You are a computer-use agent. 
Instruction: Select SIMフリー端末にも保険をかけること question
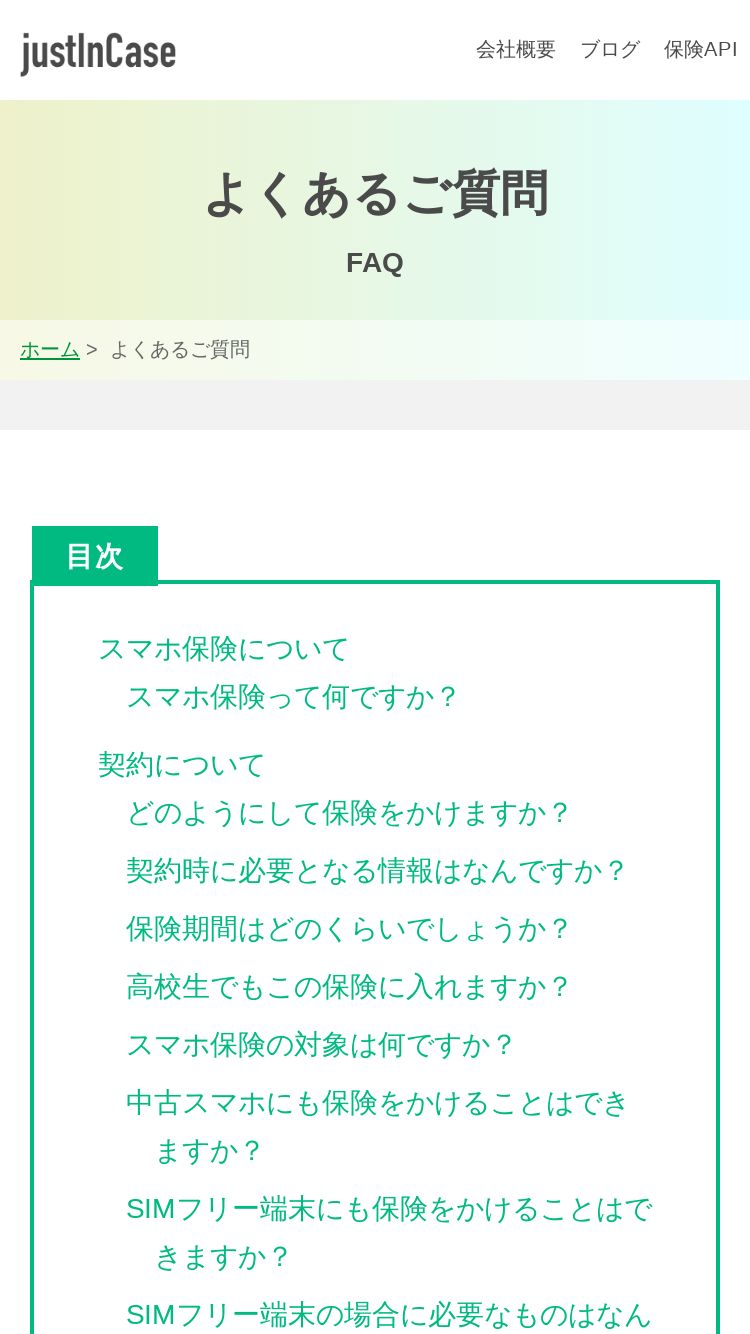(388, 1208)
